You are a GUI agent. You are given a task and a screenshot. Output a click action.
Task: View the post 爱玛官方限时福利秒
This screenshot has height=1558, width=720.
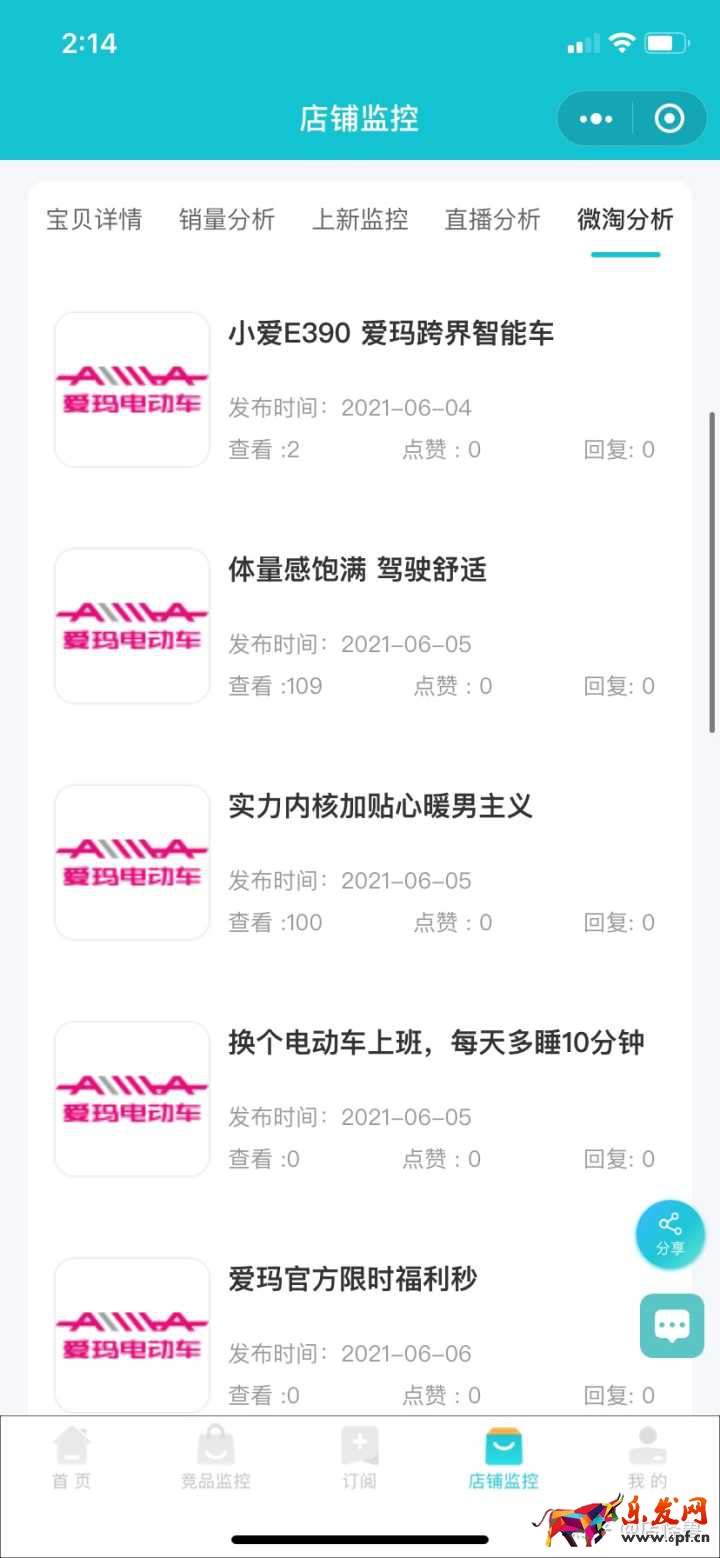(353, 1279)
